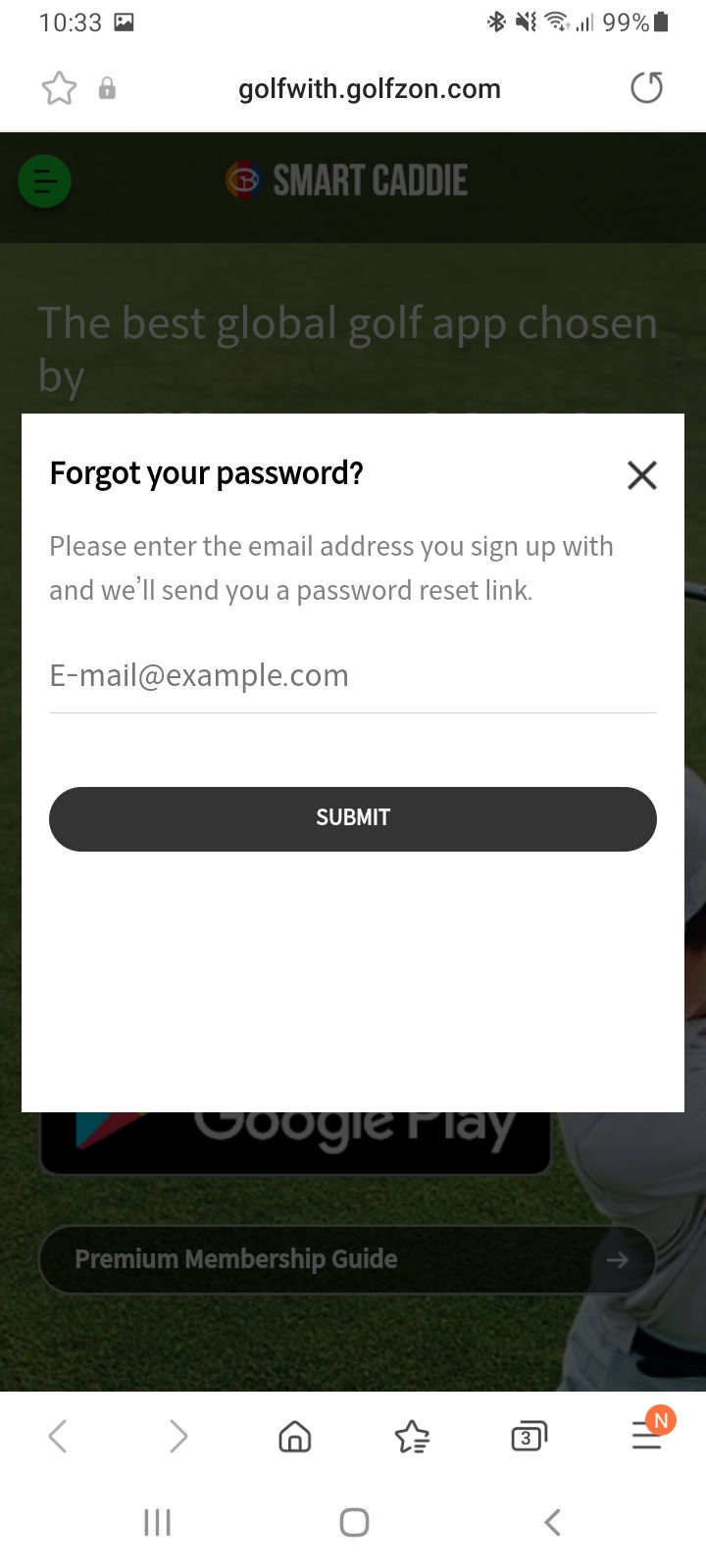Tap the URL address bar
Image resolution: width=706 pixels, height=1568 pixels.
click(x=370, y=89)
